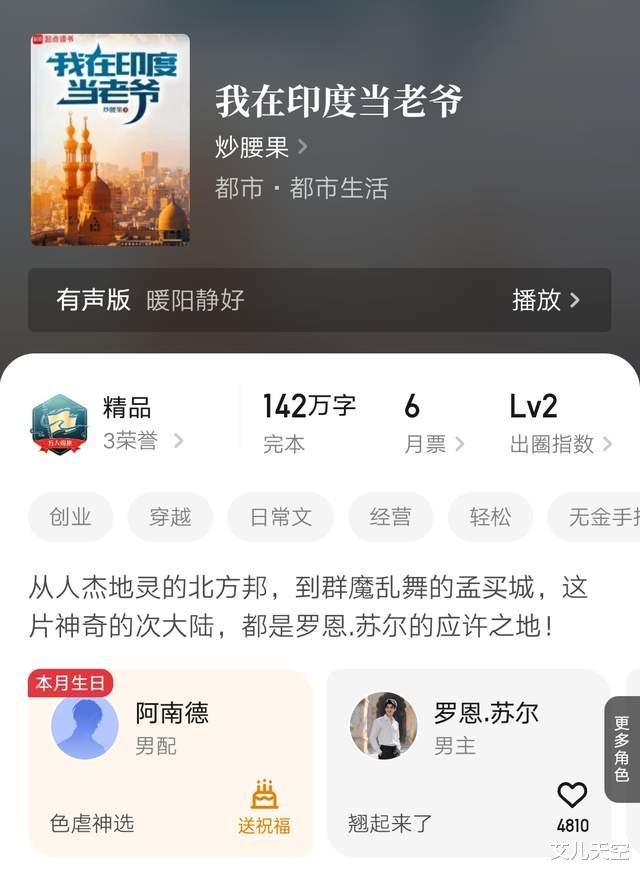Like the character 罗恩.苏尔
Image resolution: width=640 pixels, height=874 pixels.
click(572, 796)
